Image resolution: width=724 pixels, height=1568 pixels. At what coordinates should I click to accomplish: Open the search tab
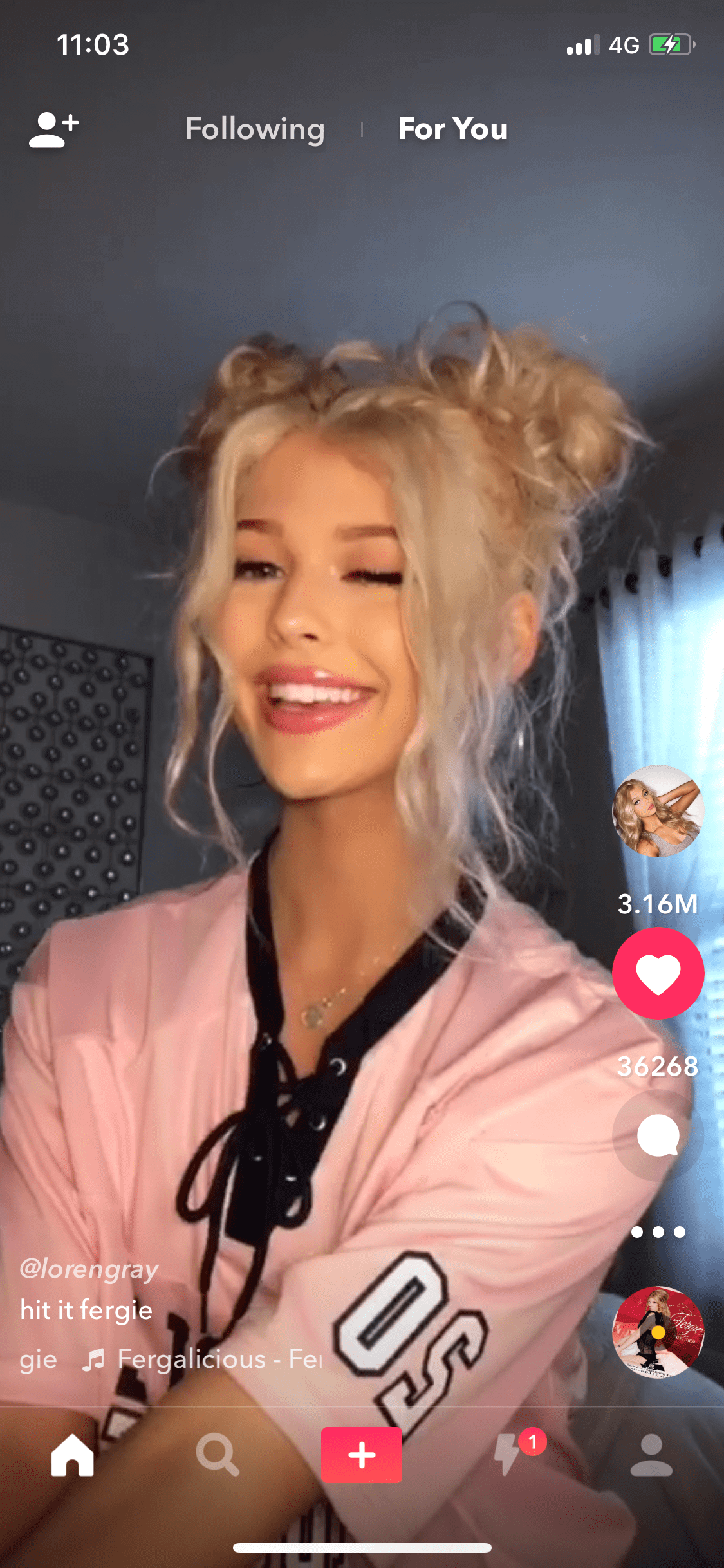[x=218, y=1455]
